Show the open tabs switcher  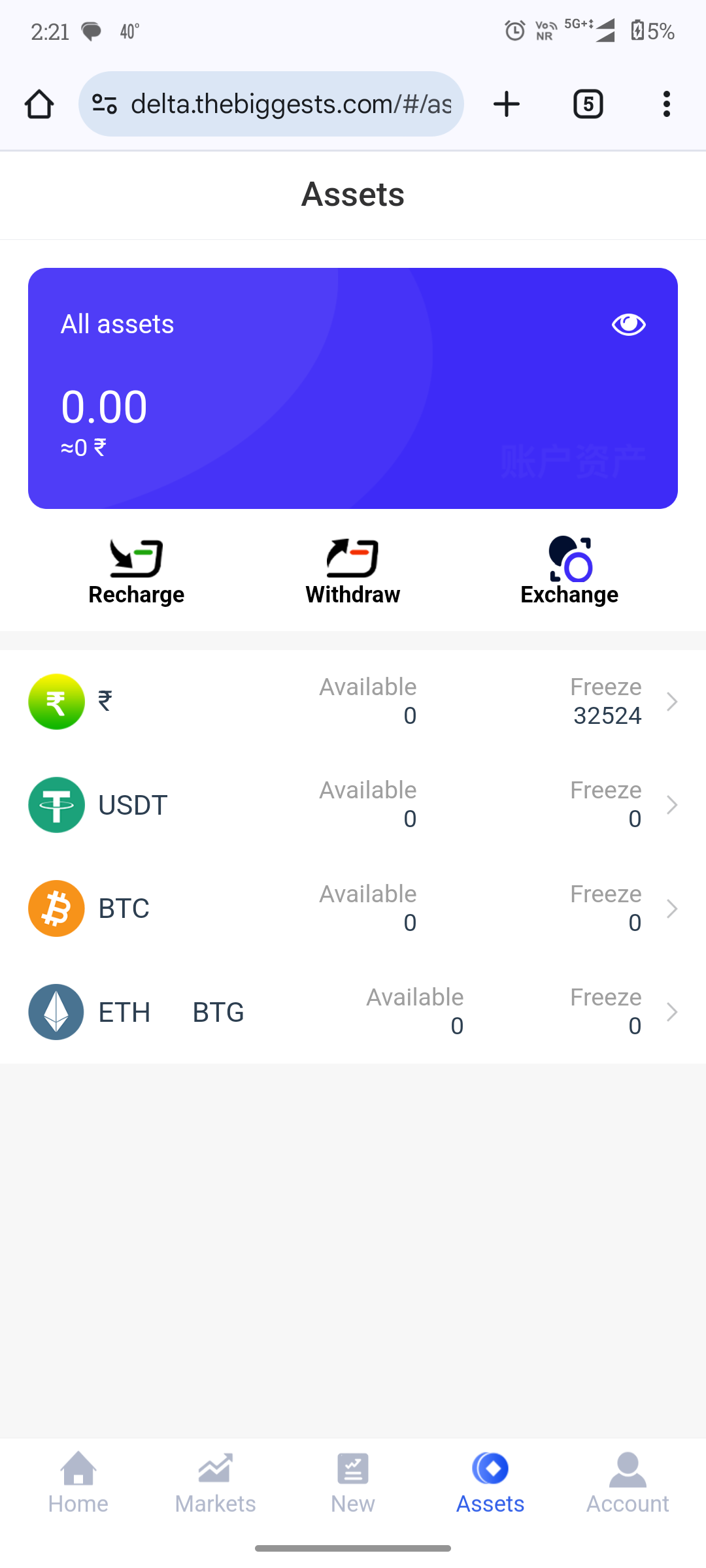pos(588,104)
